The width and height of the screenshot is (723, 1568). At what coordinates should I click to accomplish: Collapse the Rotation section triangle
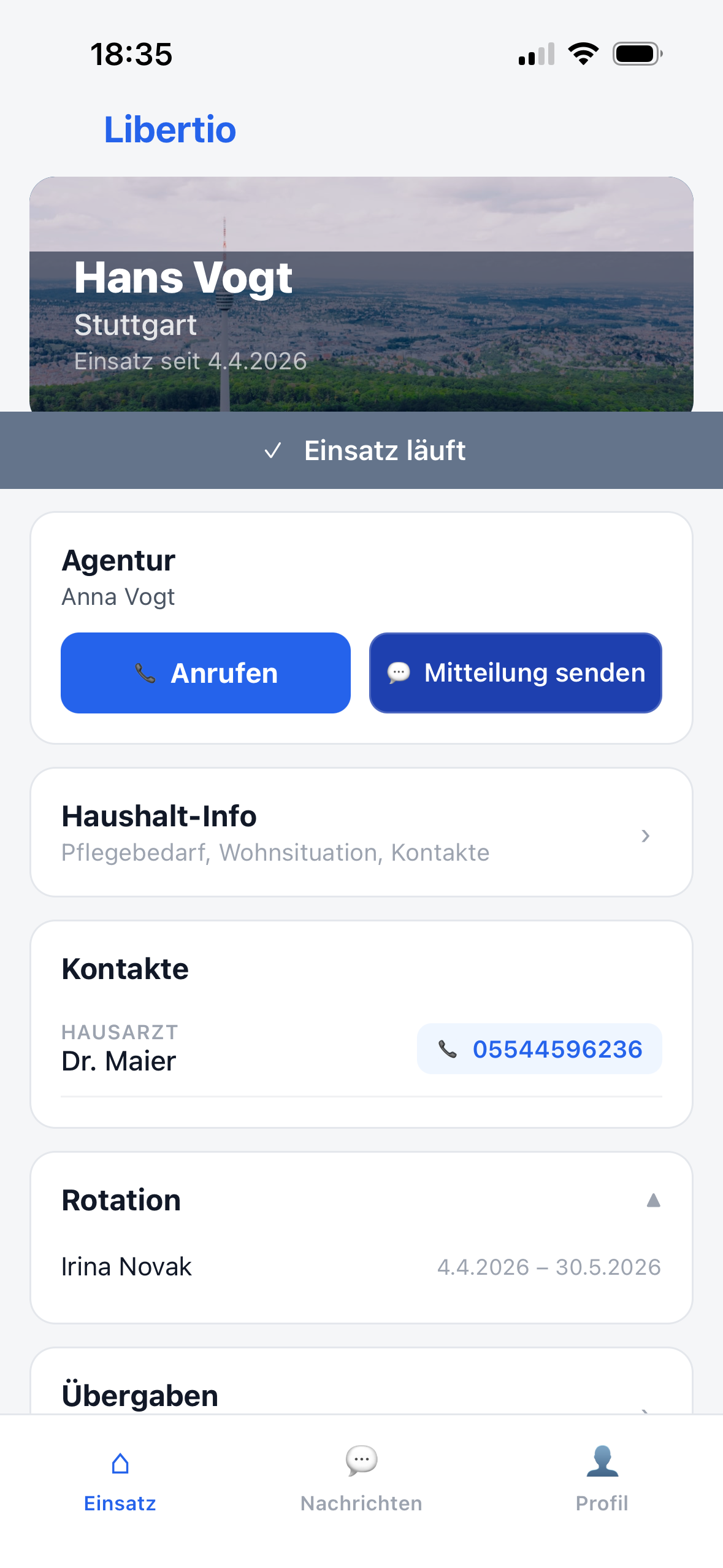(654, 1201)
